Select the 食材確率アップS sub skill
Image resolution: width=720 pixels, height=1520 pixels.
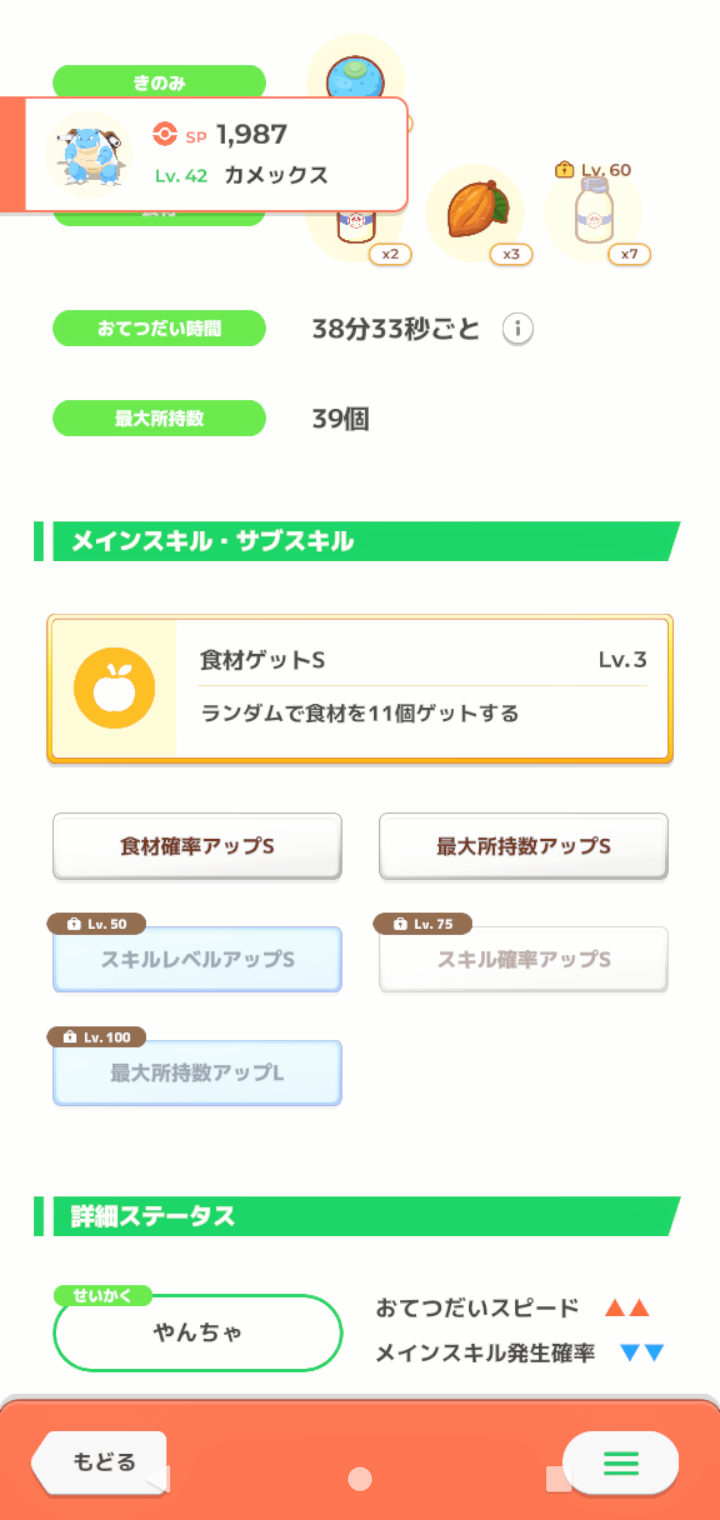[x=197, y=846]
